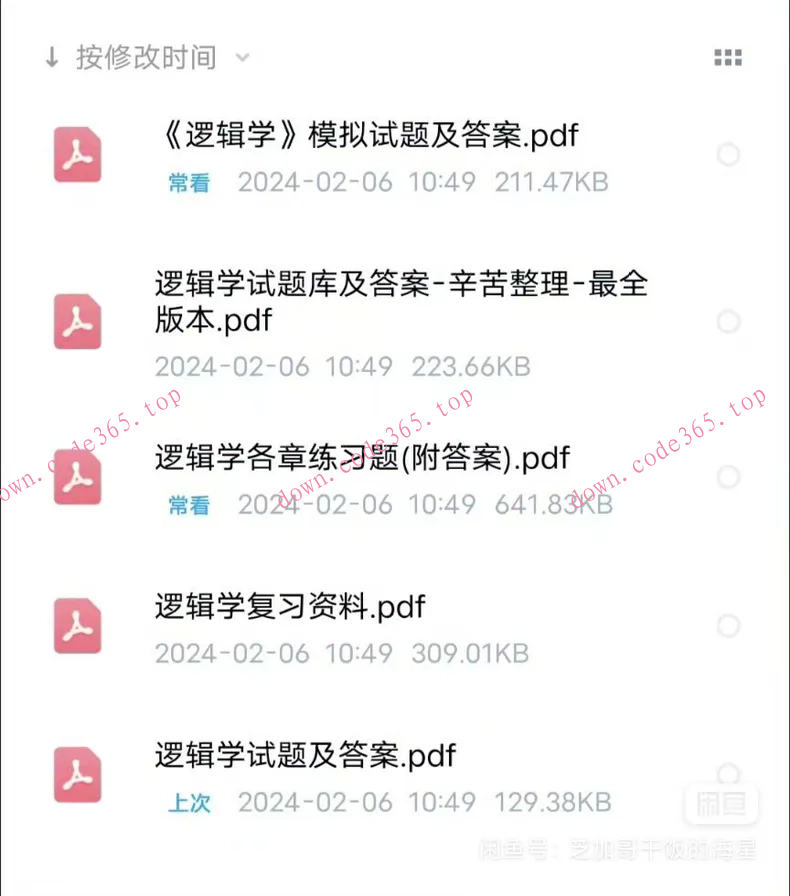Click the PDF icon of 逻辑学复习资料.pdf
The image size is (790, 896).
click(77, 625)
